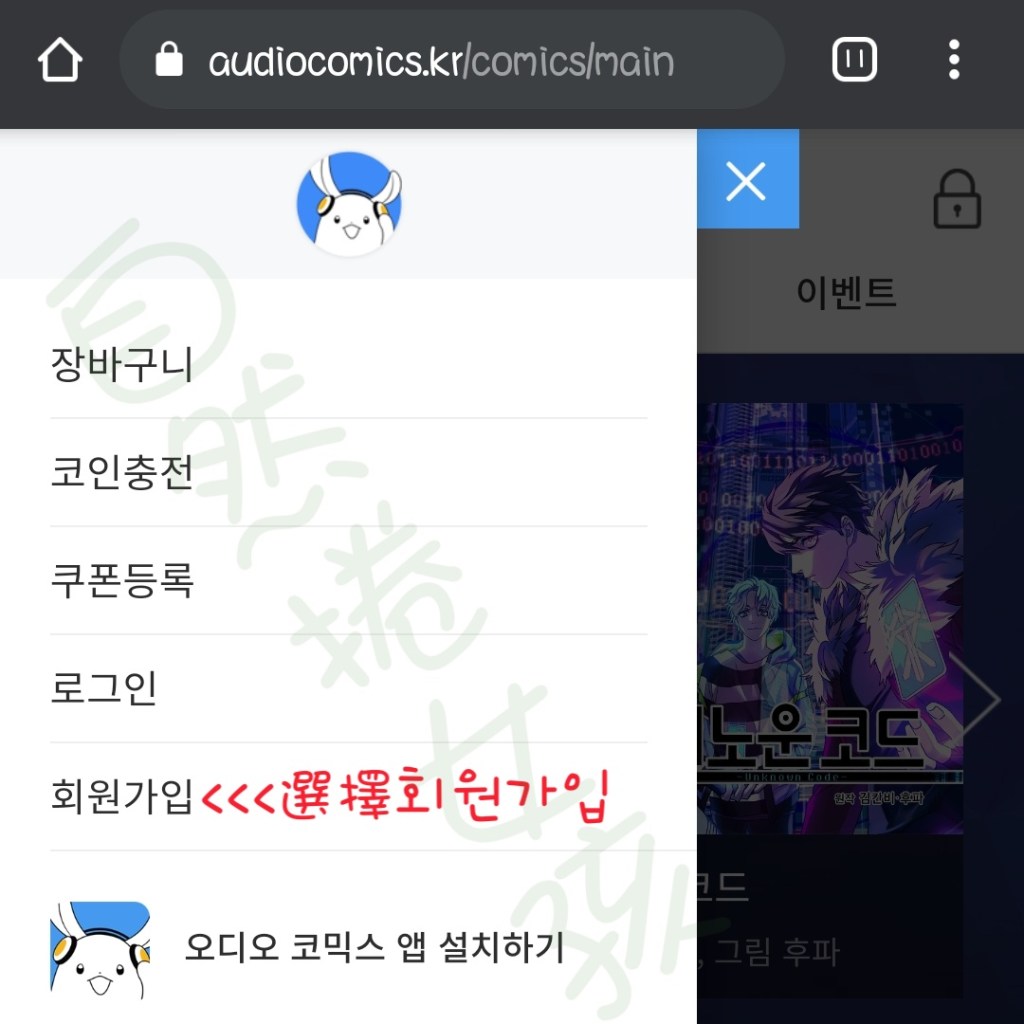Image resolution: width=1024 pixels, height=1024 pixels.
Task: Open the browser overflow menu
Action: tap(954, 61)
